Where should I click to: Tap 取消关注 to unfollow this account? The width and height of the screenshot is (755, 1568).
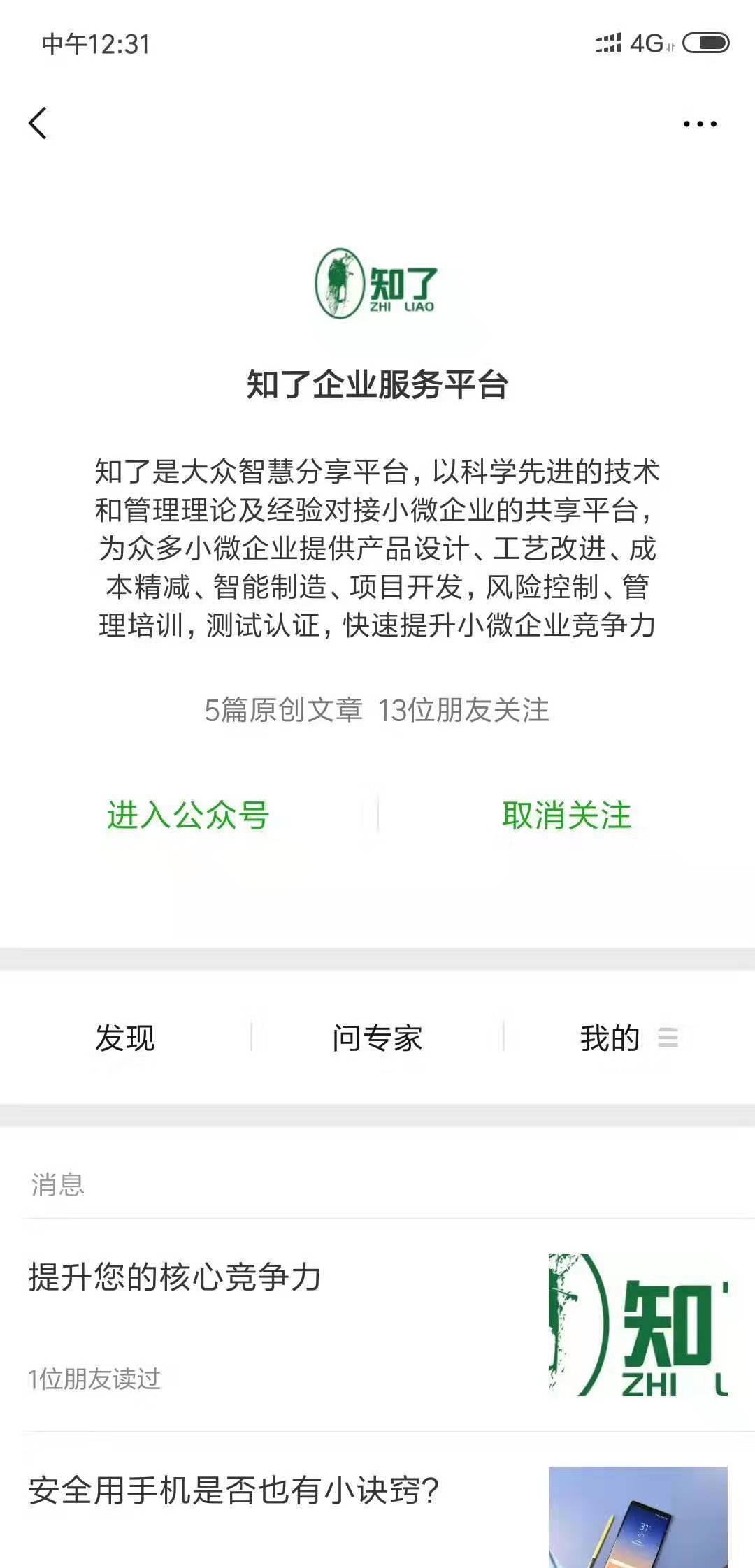coord(567,815)
